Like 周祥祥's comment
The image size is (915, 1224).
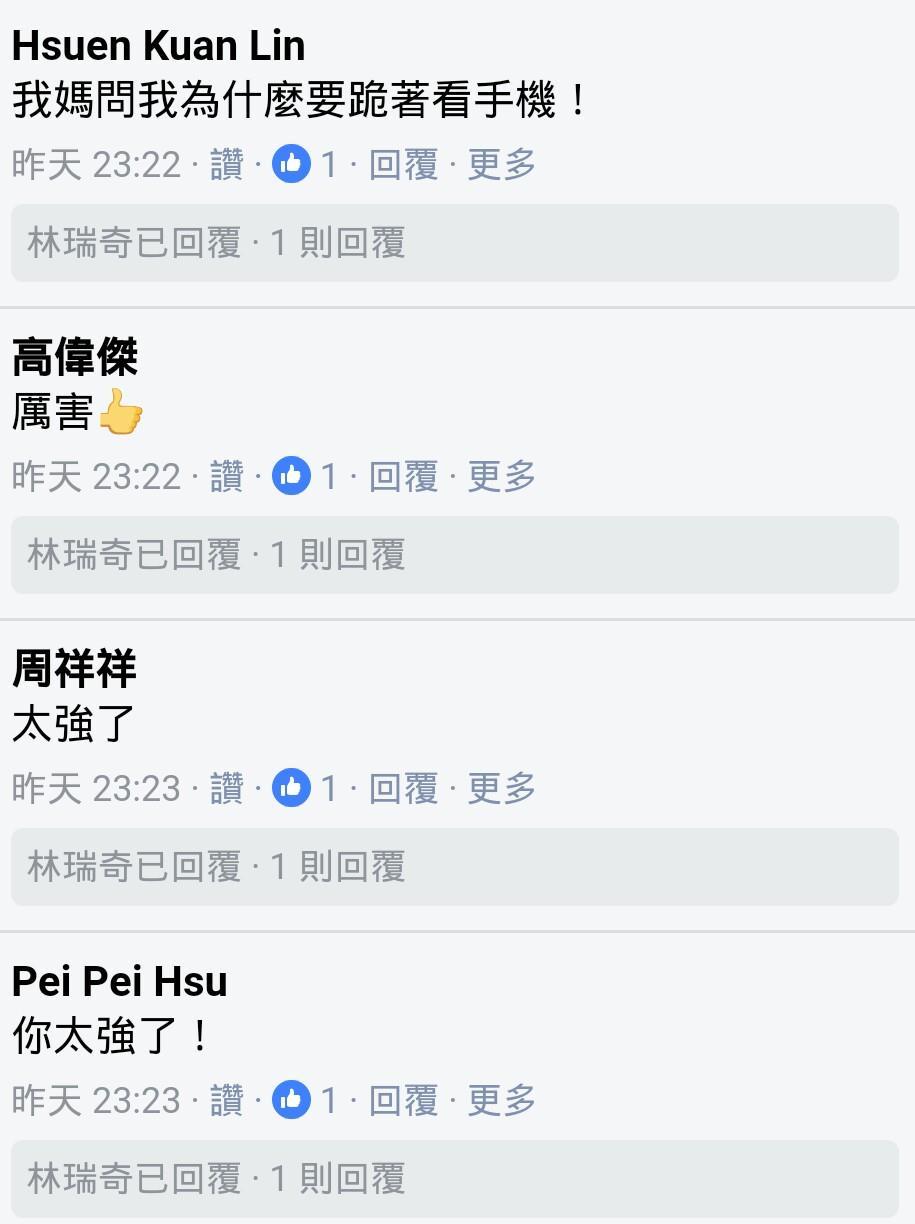[226, 788]
